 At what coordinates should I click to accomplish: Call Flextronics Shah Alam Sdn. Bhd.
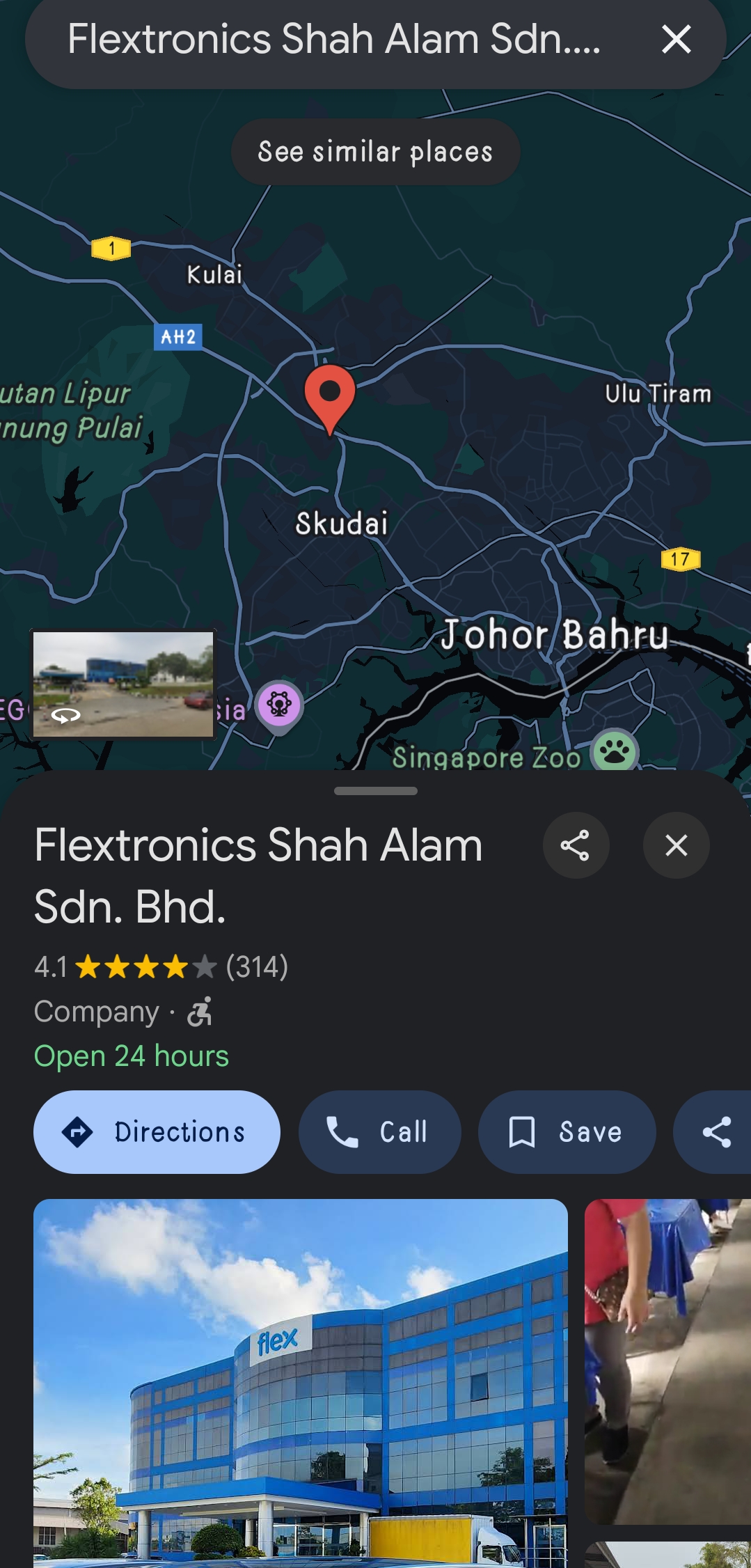379,1132
